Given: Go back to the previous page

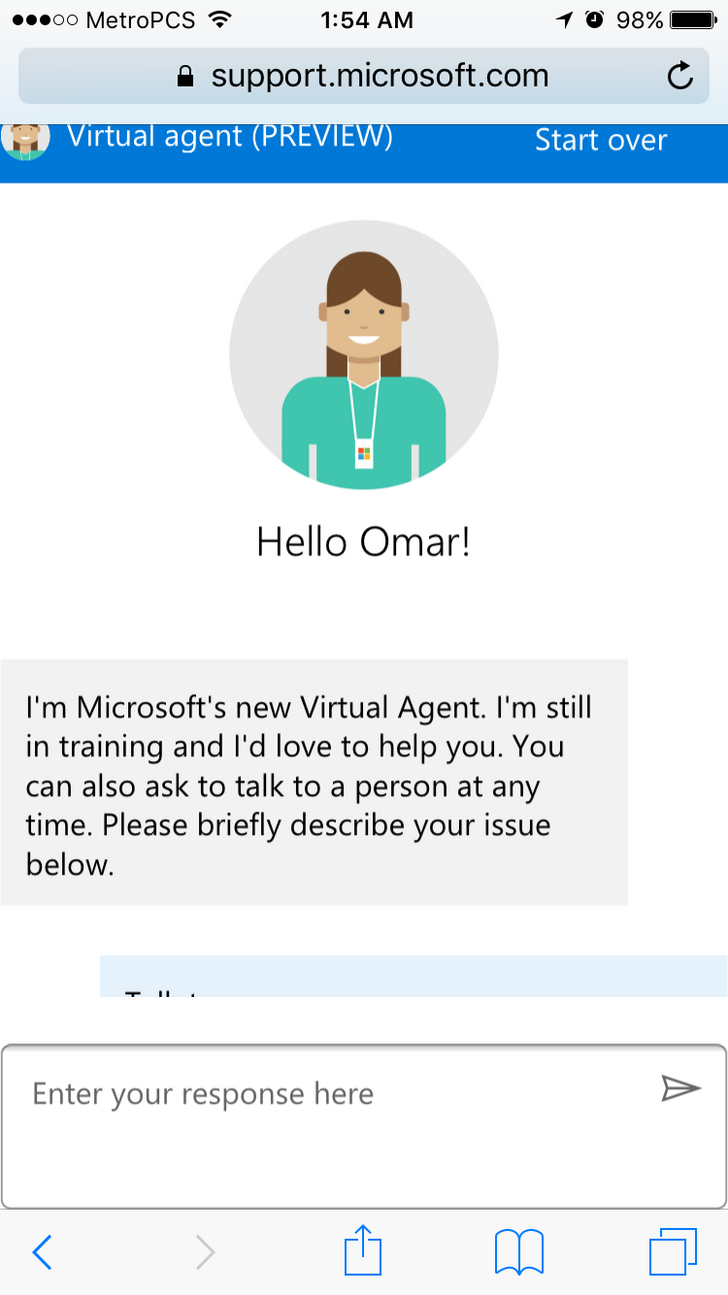Looking at the screenshot, I should point(42,1251).
